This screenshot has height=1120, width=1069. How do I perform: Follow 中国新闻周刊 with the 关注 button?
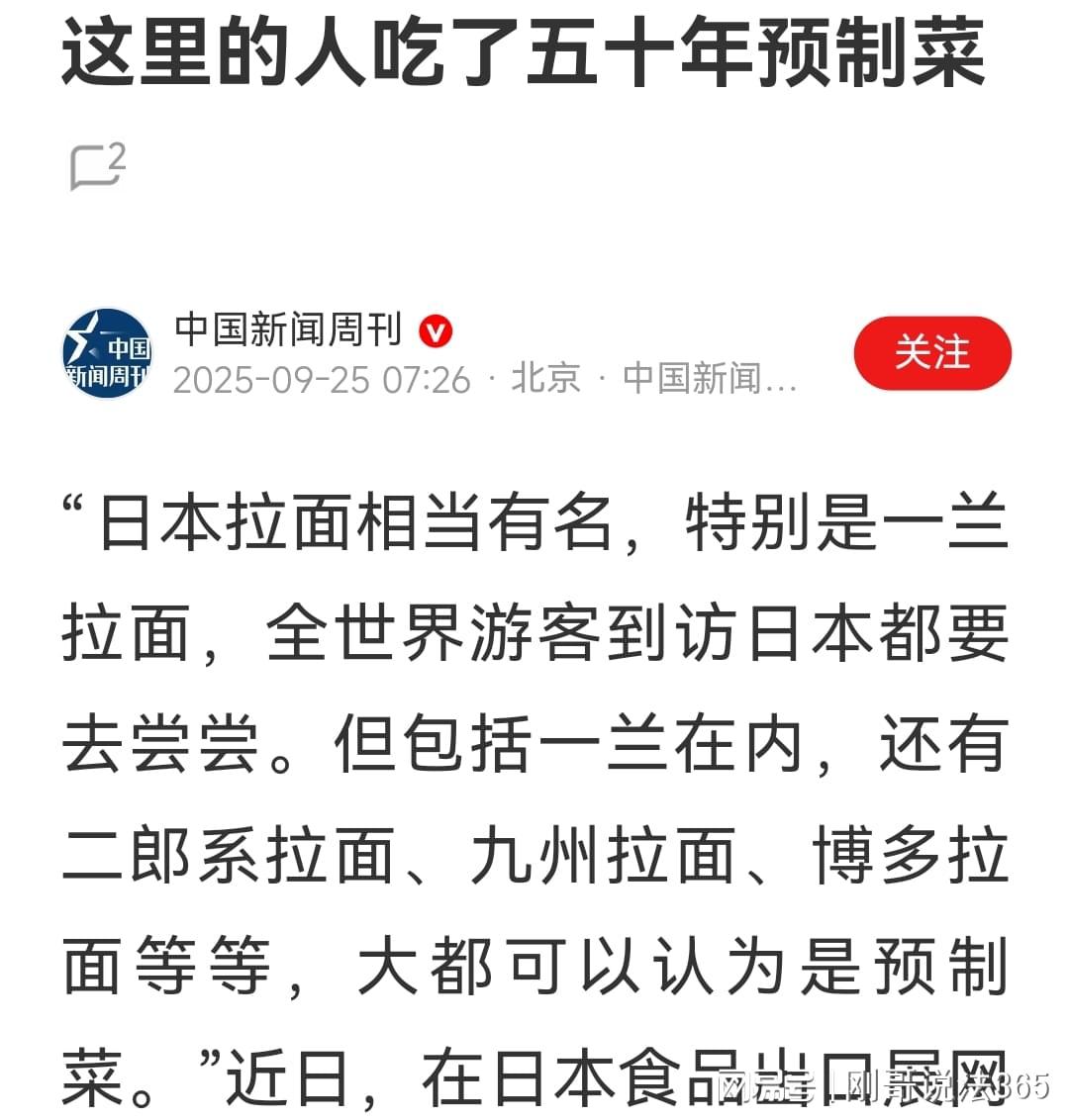pyautogui.click(x=931, y=353)
